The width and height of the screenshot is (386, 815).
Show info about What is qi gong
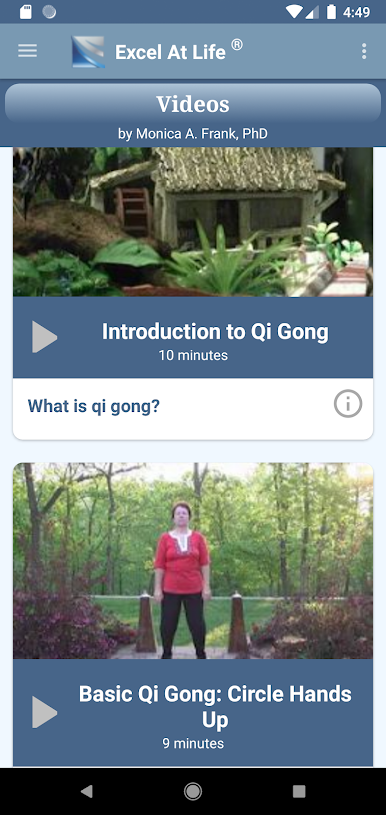point(348,403)
